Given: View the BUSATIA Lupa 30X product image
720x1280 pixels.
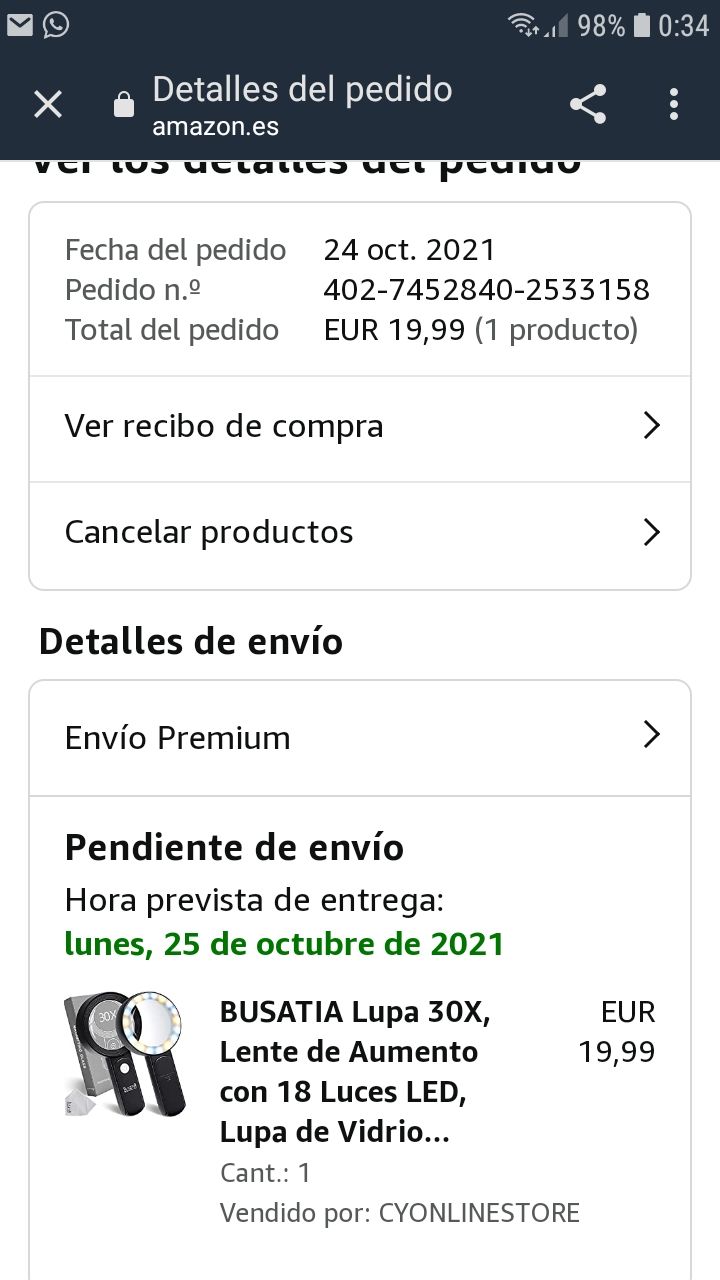Looking at the screenshot, I should click(125, 1054).
